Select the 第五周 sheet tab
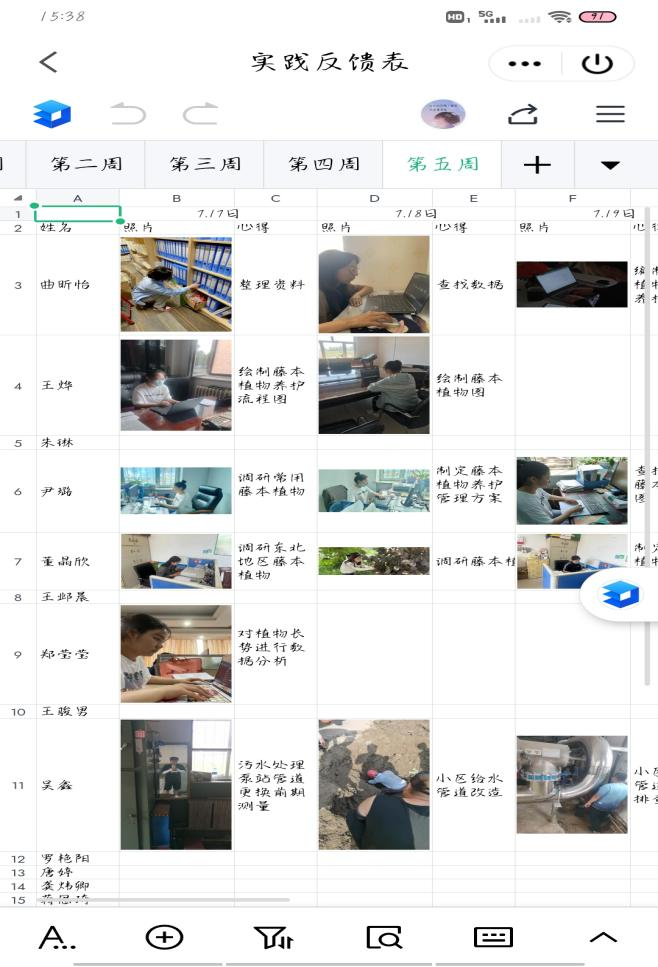The height and width of the screenshot is (967, 658). [x=442, y=165]
